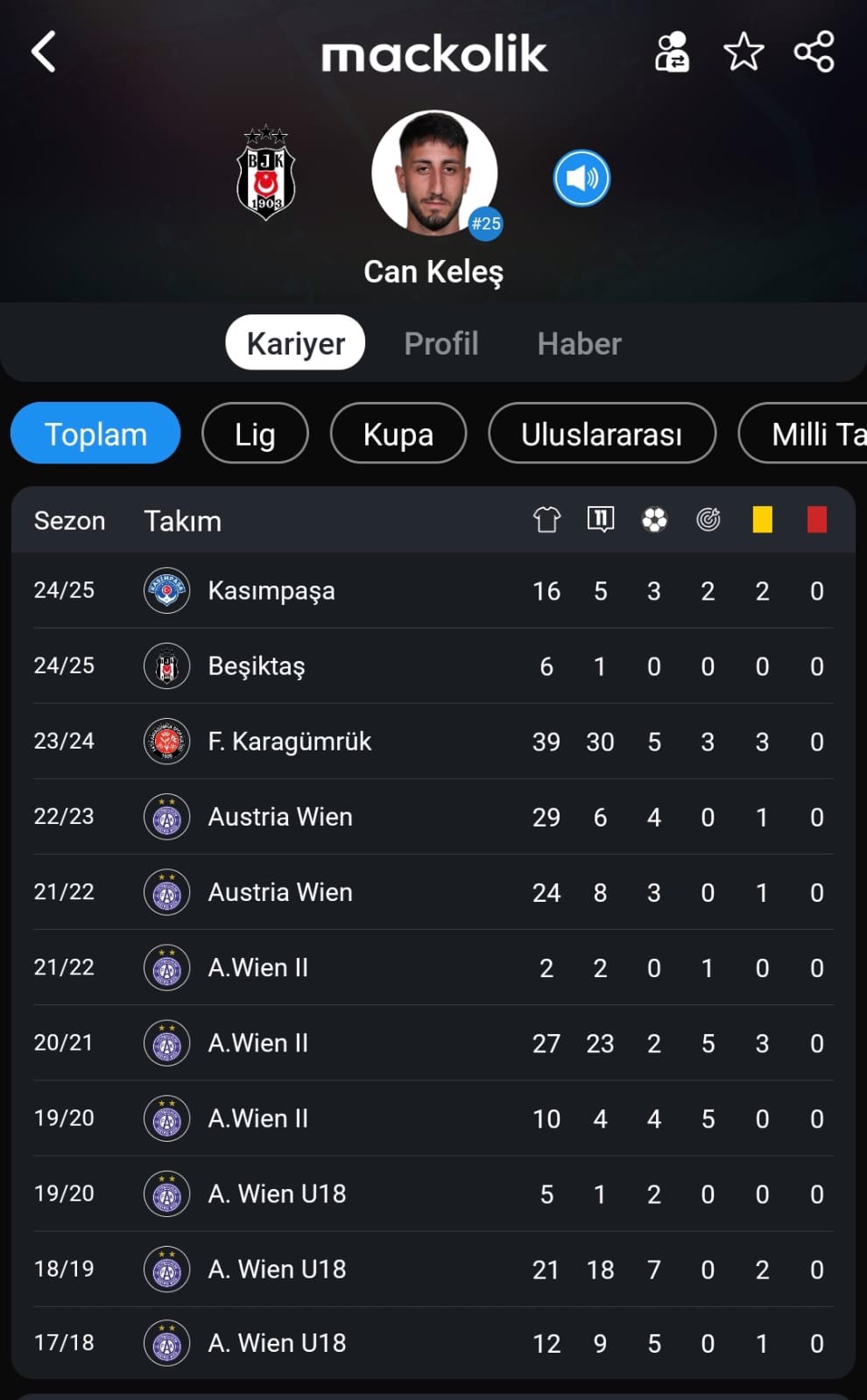Open the 24/25 Kasımpaşa row
Viewport: 867px width, 1400px height.
coord(433,591)
